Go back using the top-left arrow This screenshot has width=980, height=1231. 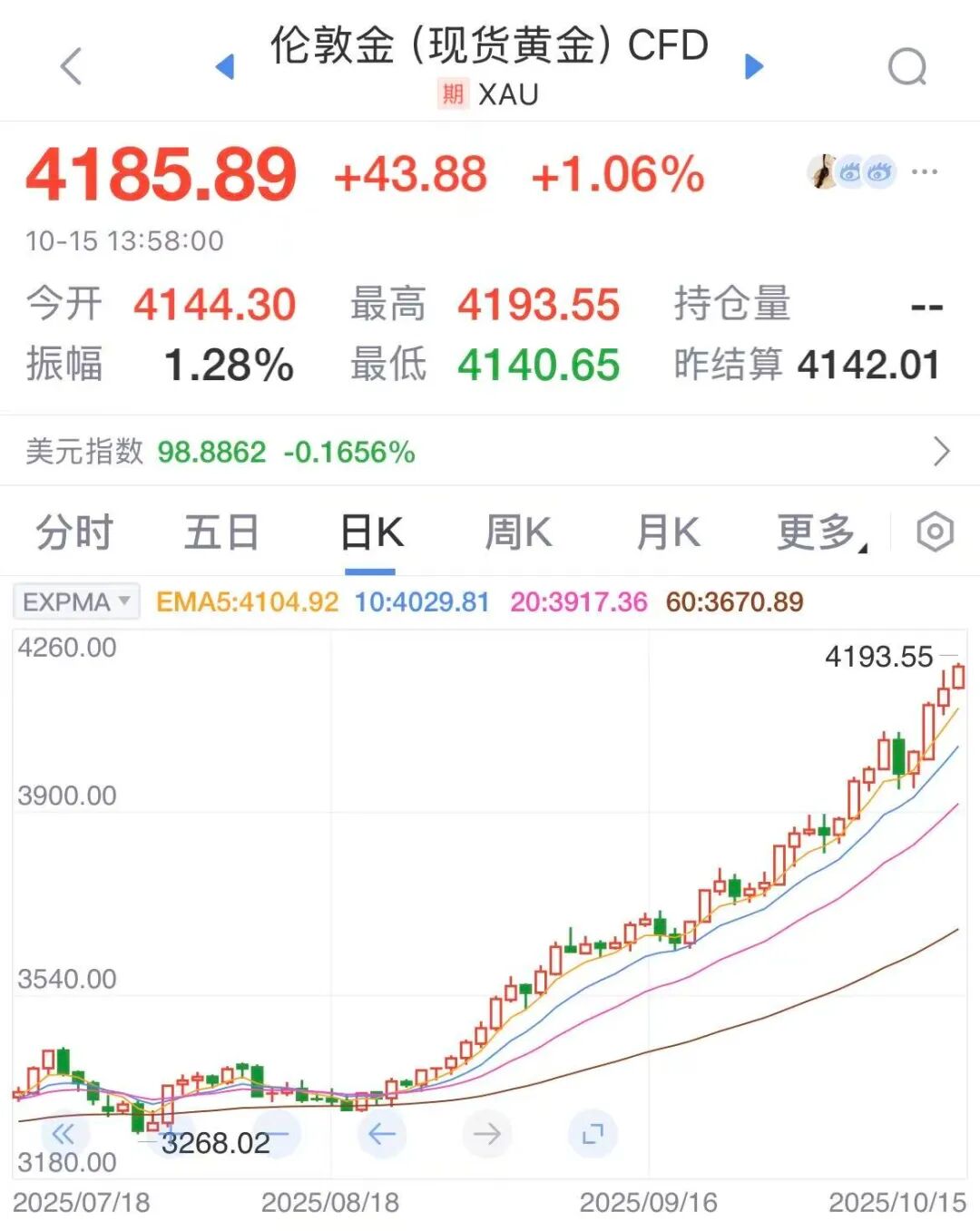(71, 66)
